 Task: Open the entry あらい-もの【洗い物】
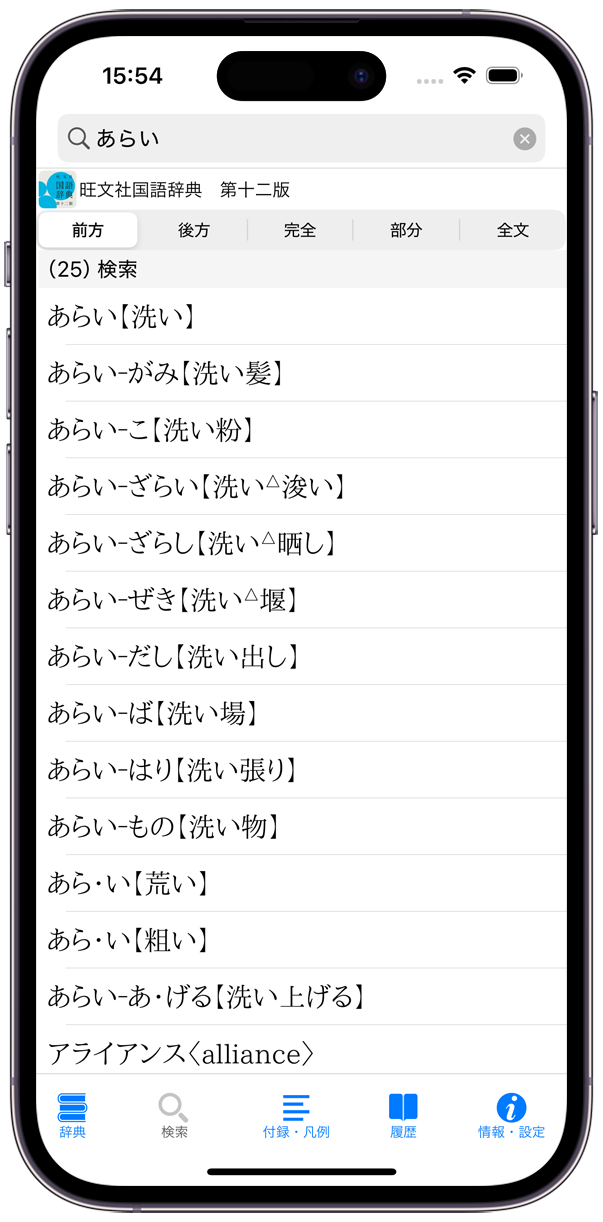pyautogui.click(x=300, y=827)
